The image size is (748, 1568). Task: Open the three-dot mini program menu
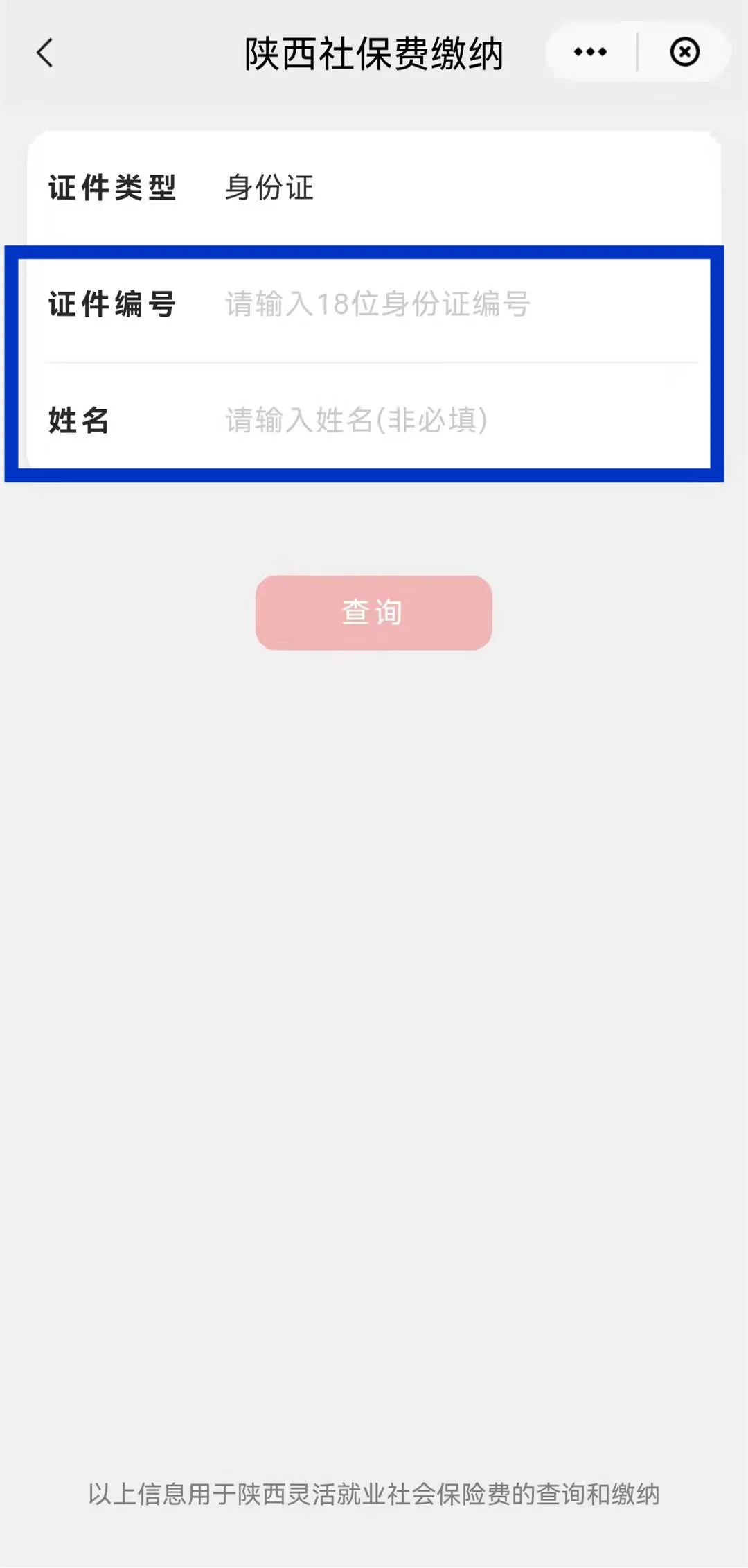591,52
